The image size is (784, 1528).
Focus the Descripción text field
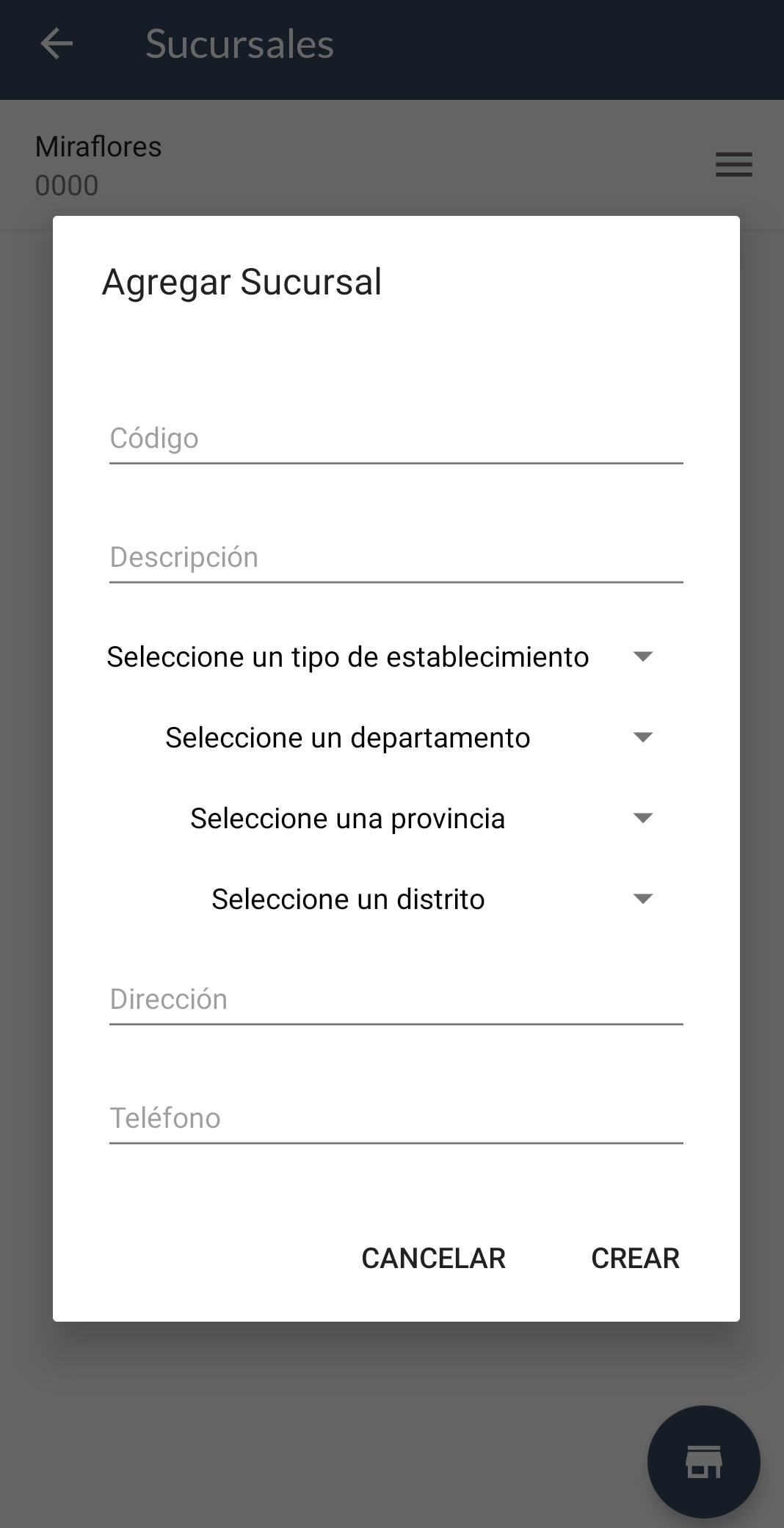[x=396, y=558]
